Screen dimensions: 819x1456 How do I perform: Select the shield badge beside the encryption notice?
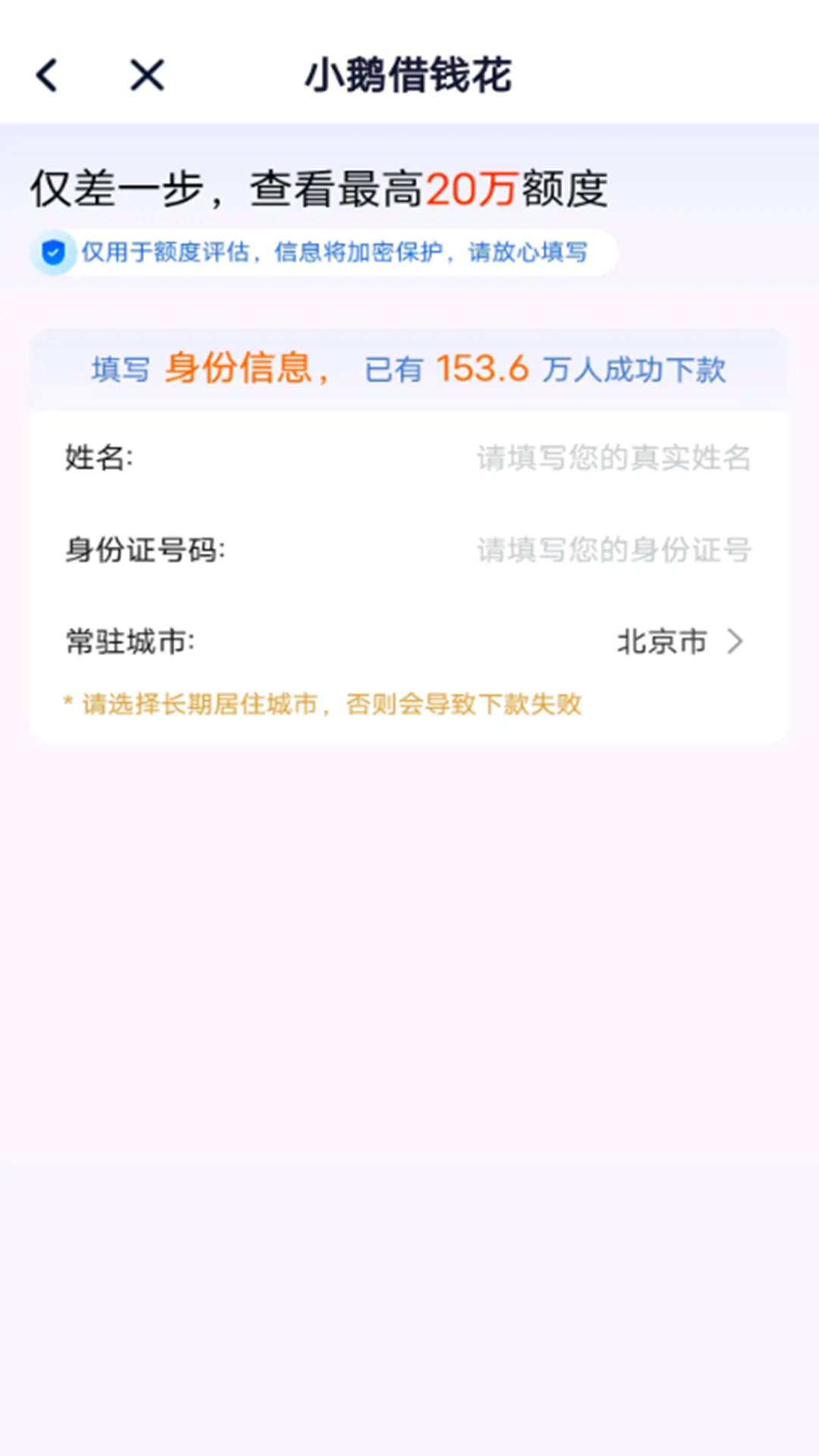tap(52, 253)
